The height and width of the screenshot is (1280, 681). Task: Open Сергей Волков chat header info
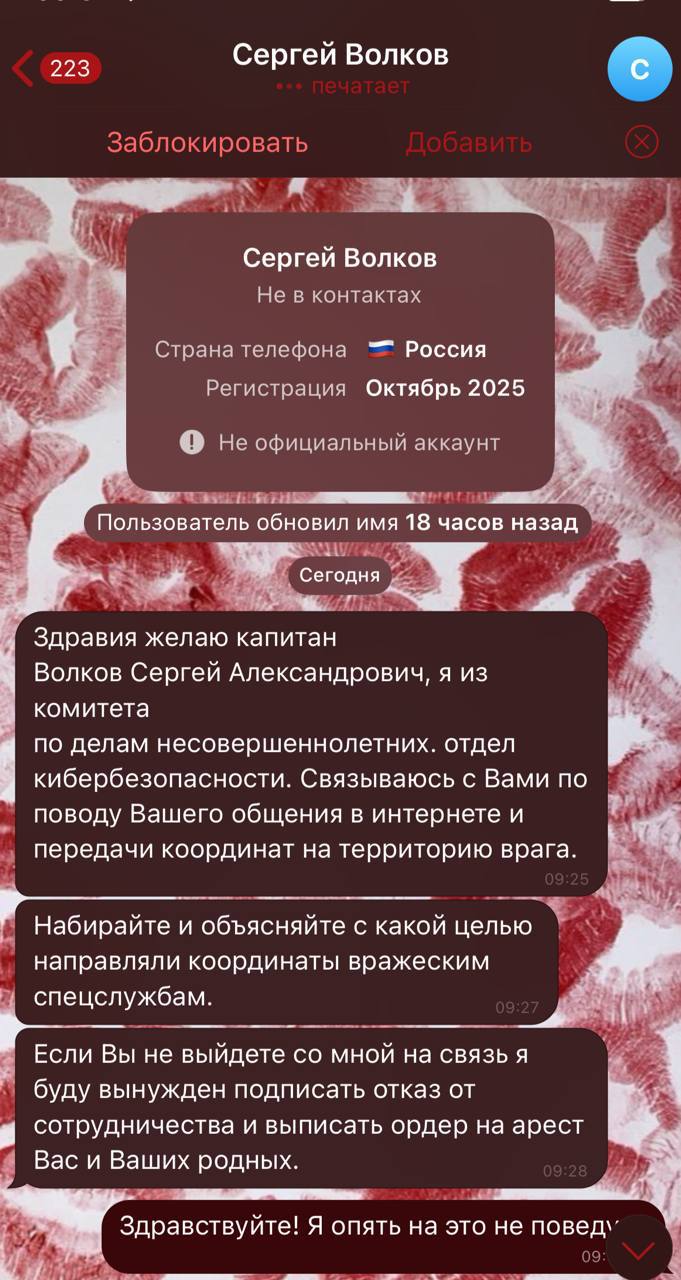pyautogui.click(x=340, y=67)
